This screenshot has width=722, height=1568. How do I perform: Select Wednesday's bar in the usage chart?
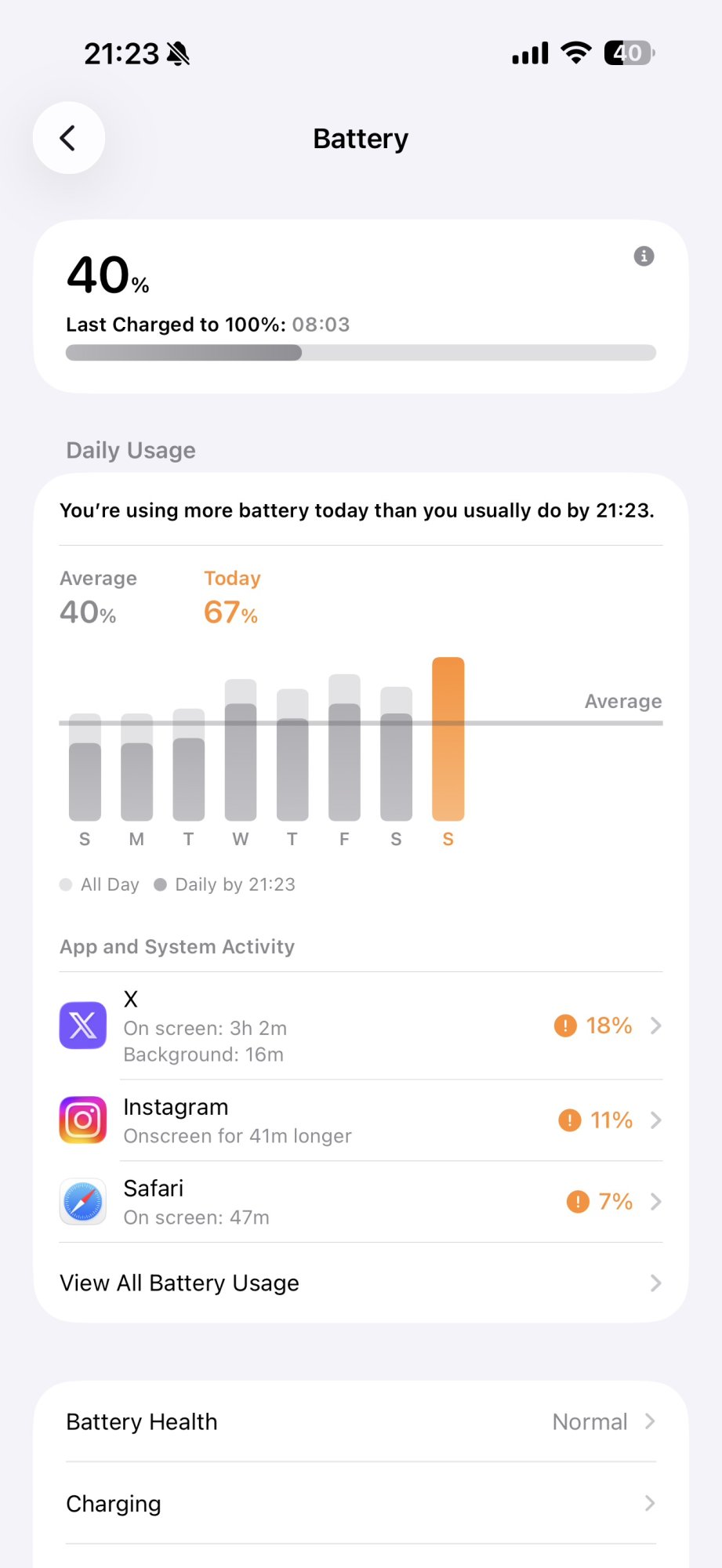point(241,751)
